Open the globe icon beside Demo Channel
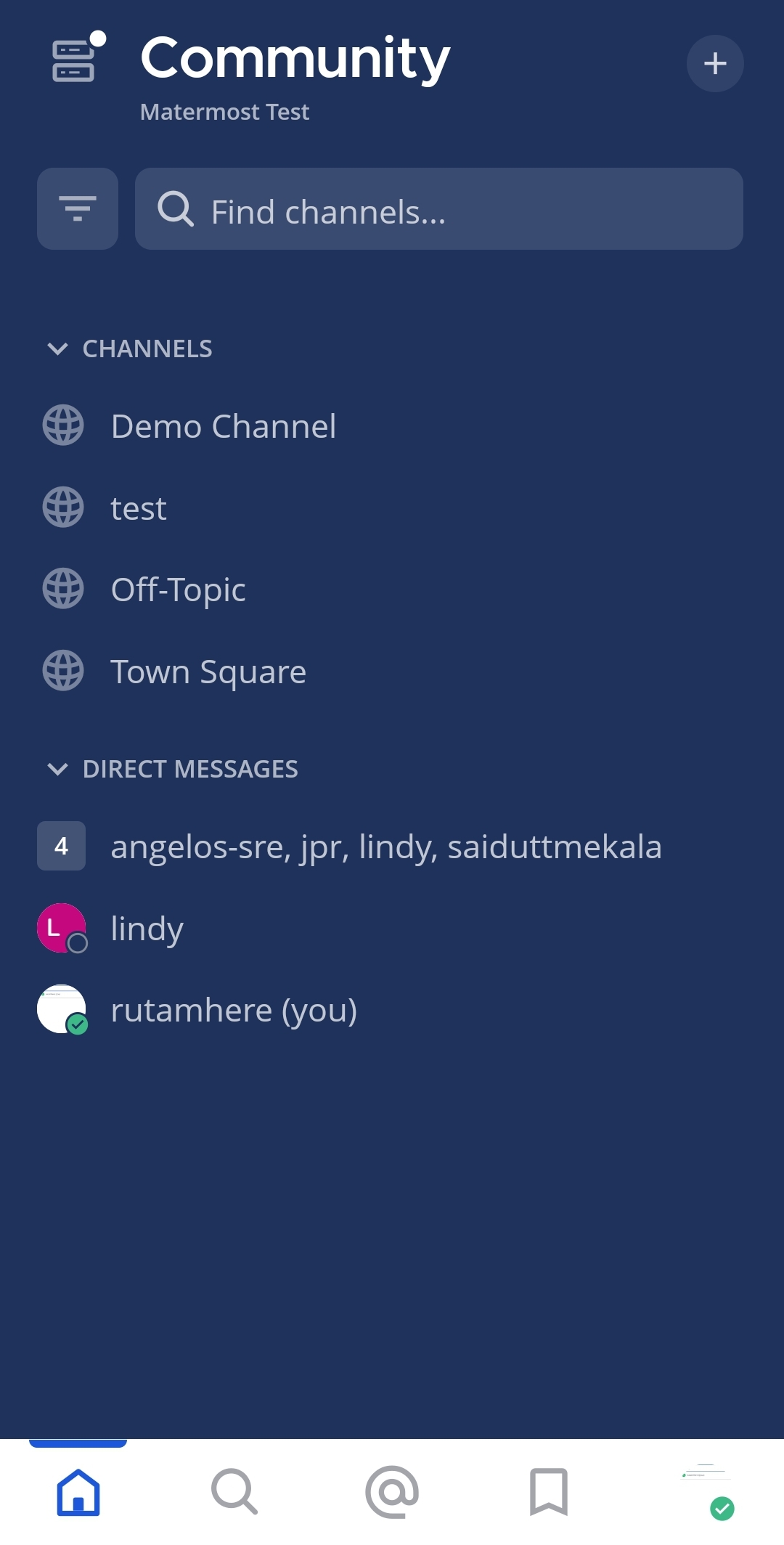The height and width of the screenshot is (1545, 784). pyautogui.click(x=62, y=426)
